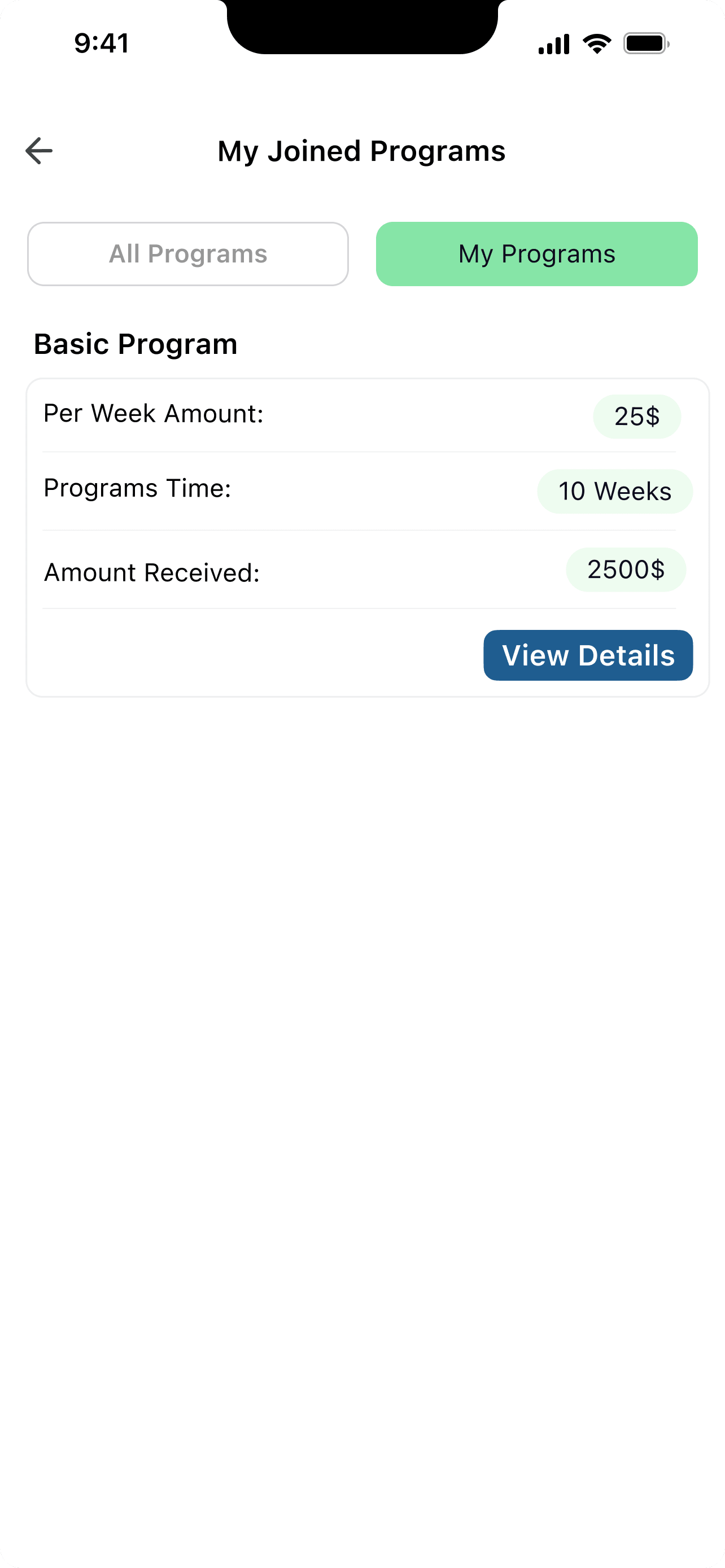
Task: Switch to the All Programs tab
Action: point(188,254)
